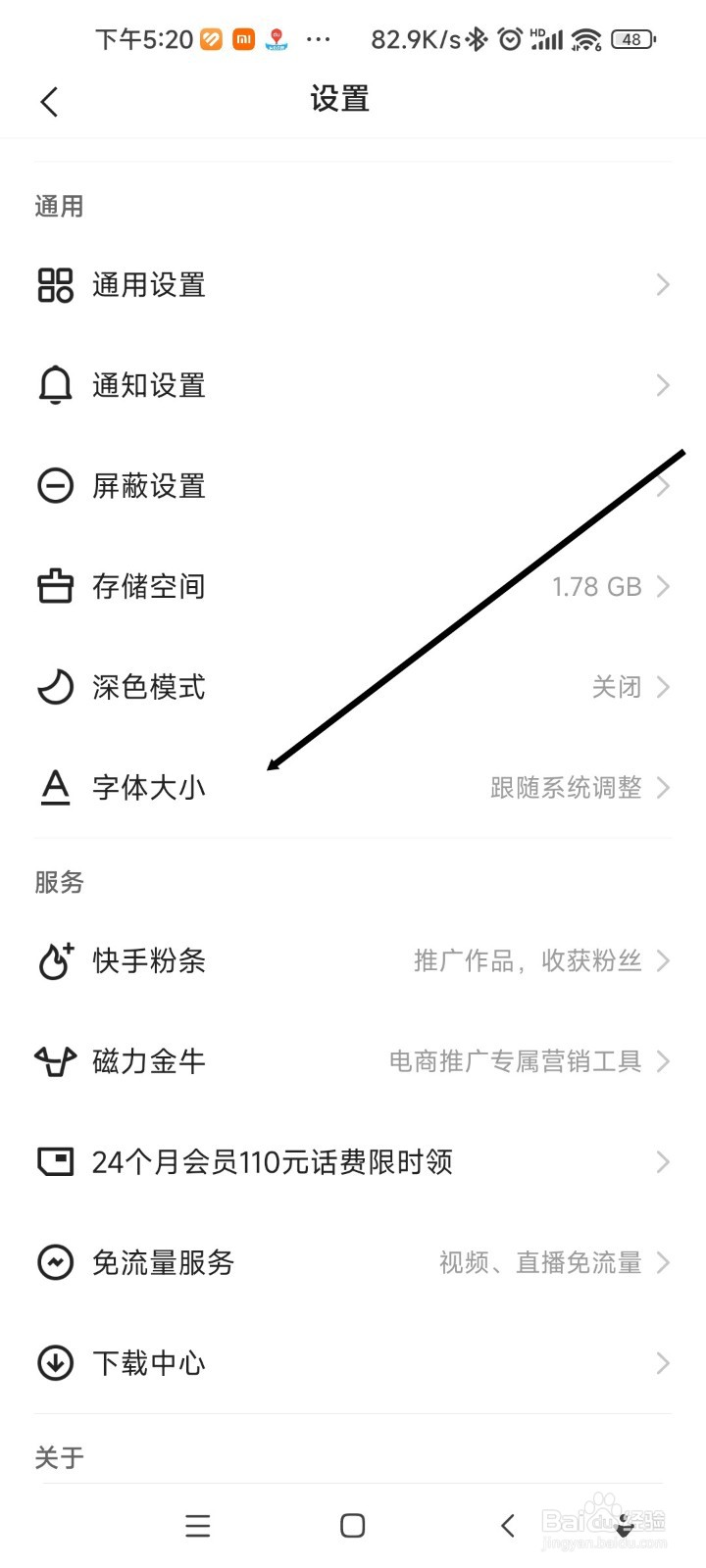Click the letter A icon beside 字体大小

click(x=56, y=787)
